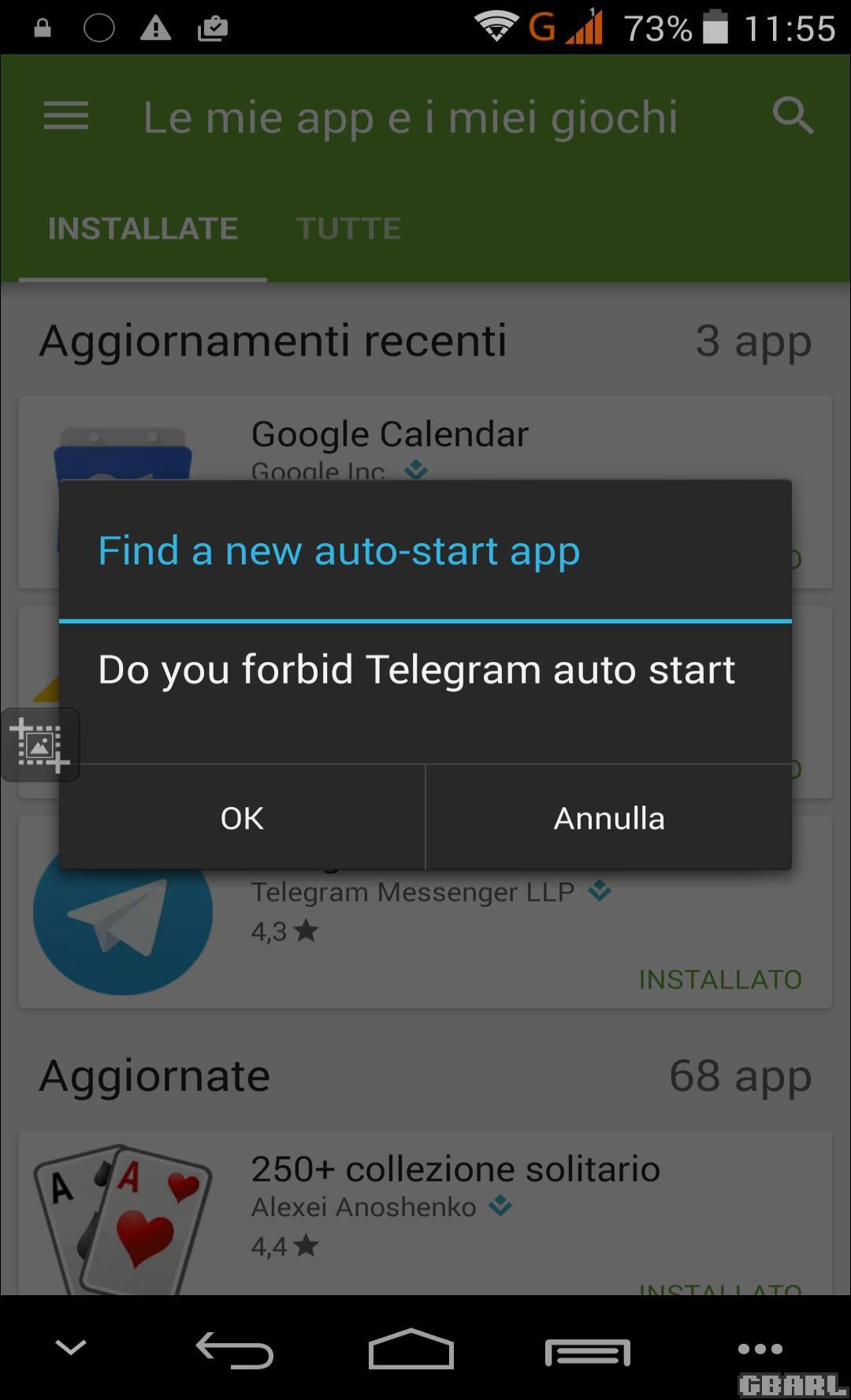The height and width of the screenshot is (1400, 851).
Task: Confirm forbidding Telegram auto start with OK
Action: 242,817
